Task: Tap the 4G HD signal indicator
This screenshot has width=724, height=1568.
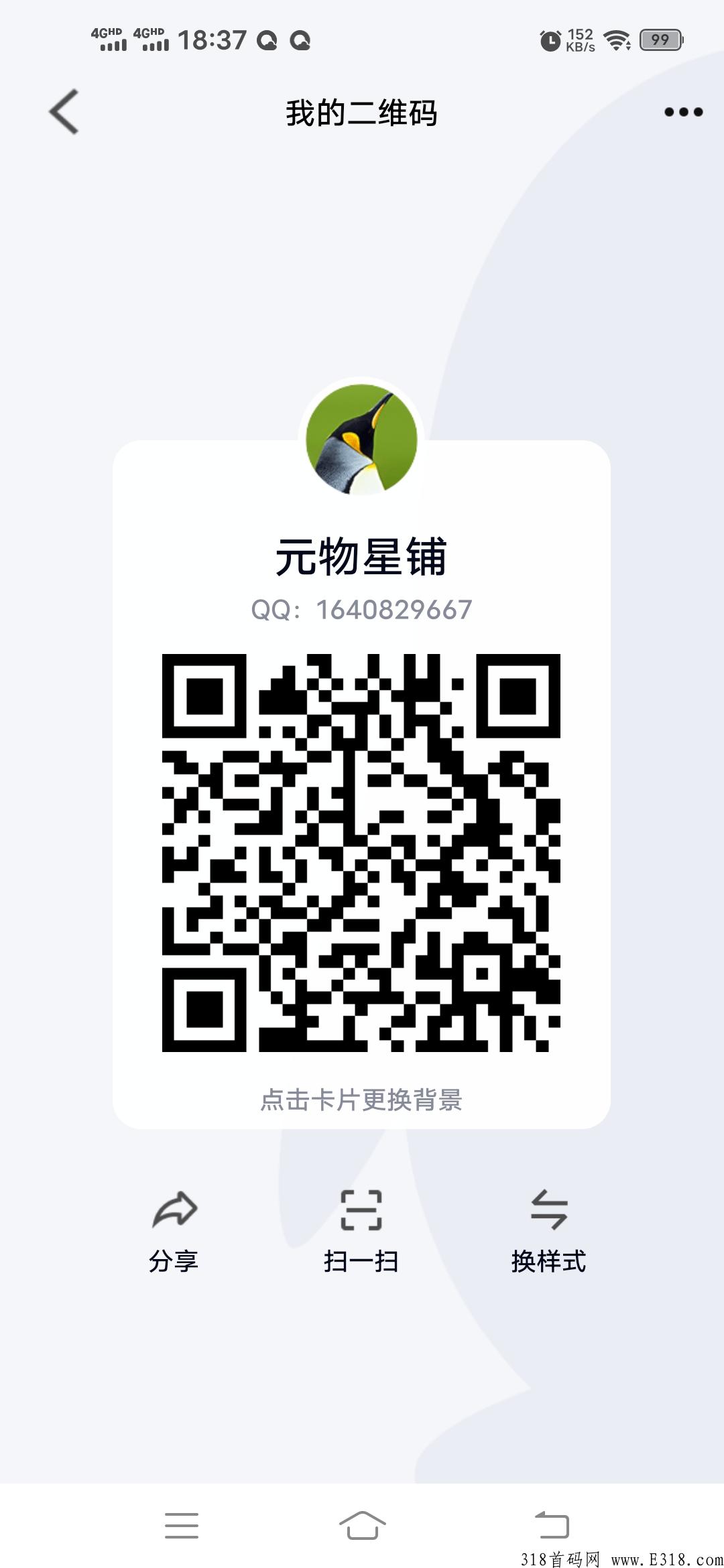Action: 109,40
